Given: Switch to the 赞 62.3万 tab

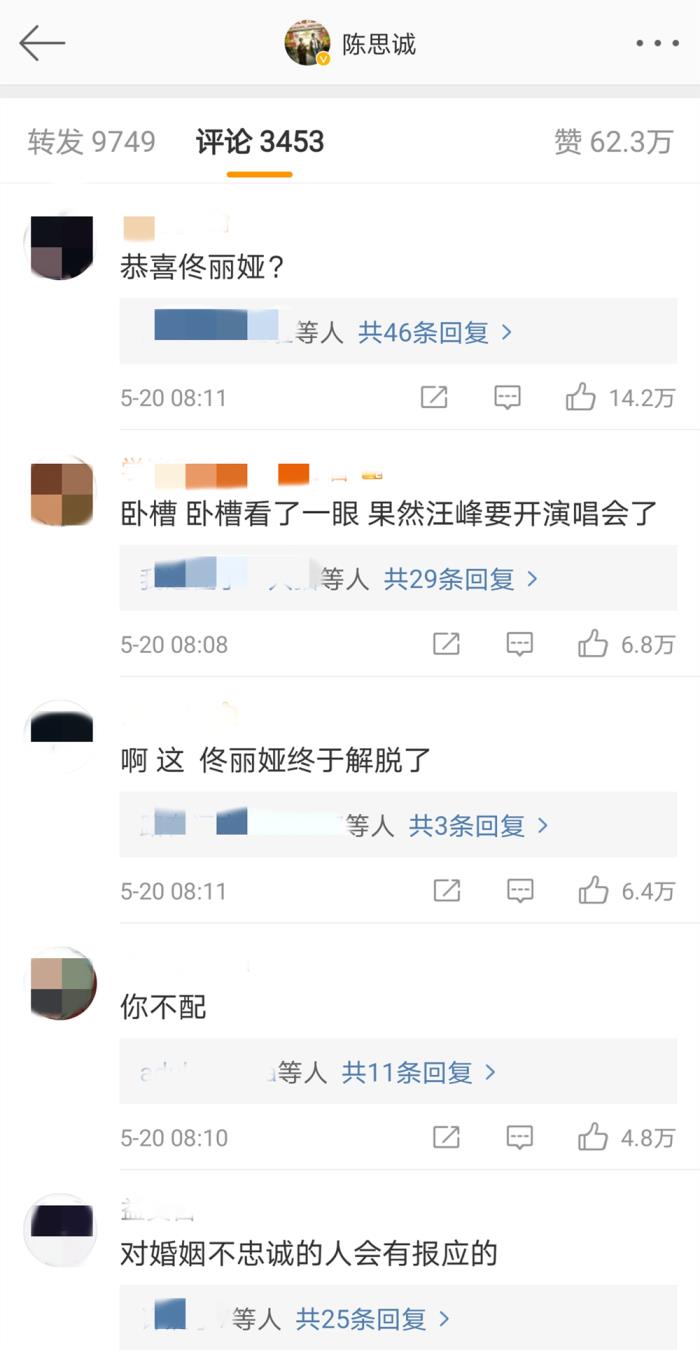Looking at the screenshot, I should pyautogui.click(x=613, y=142).
